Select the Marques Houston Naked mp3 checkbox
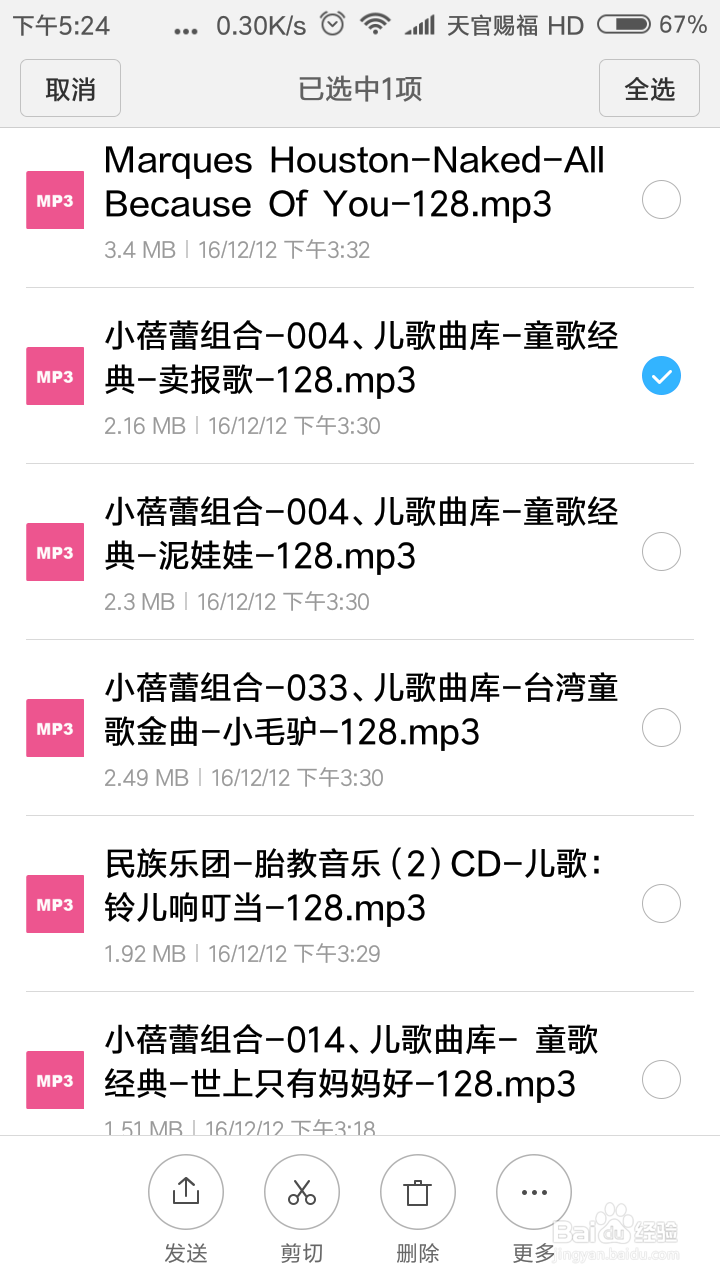 pyautogui.click(x=661, y=200)
